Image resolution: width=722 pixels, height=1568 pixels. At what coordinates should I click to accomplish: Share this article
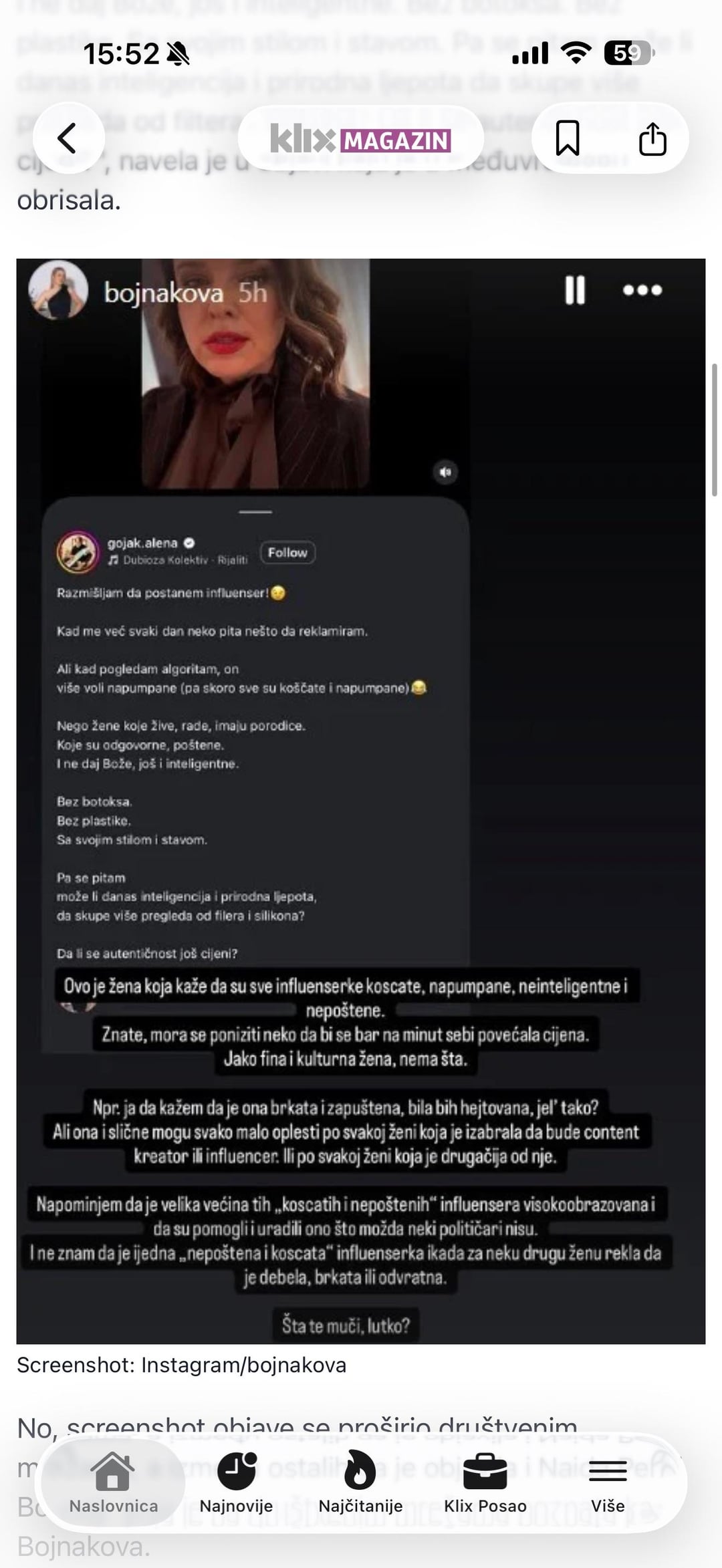(652, 138)
